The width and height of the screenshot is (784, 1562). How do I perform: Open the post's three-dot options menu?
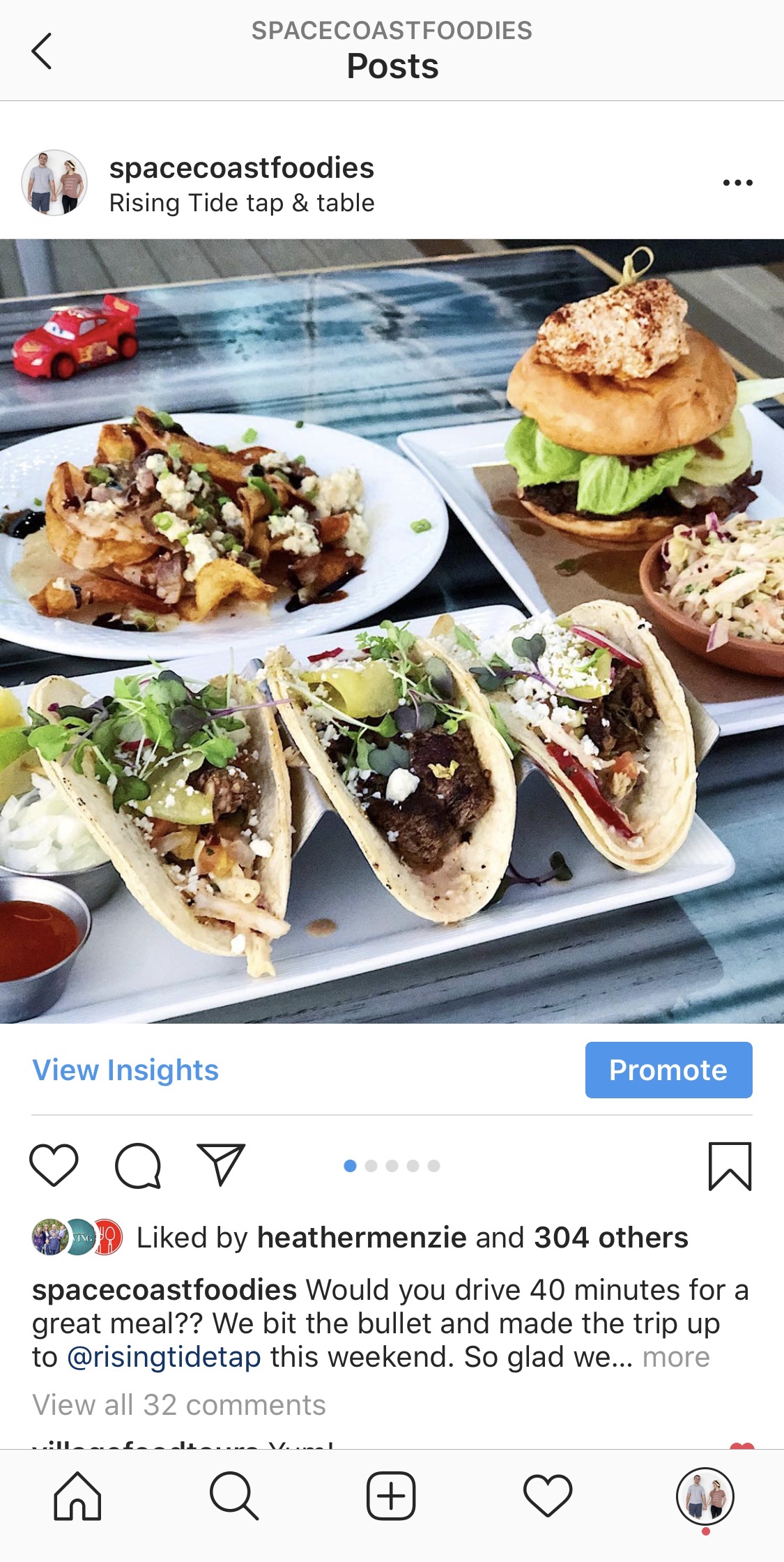[737, 183]
